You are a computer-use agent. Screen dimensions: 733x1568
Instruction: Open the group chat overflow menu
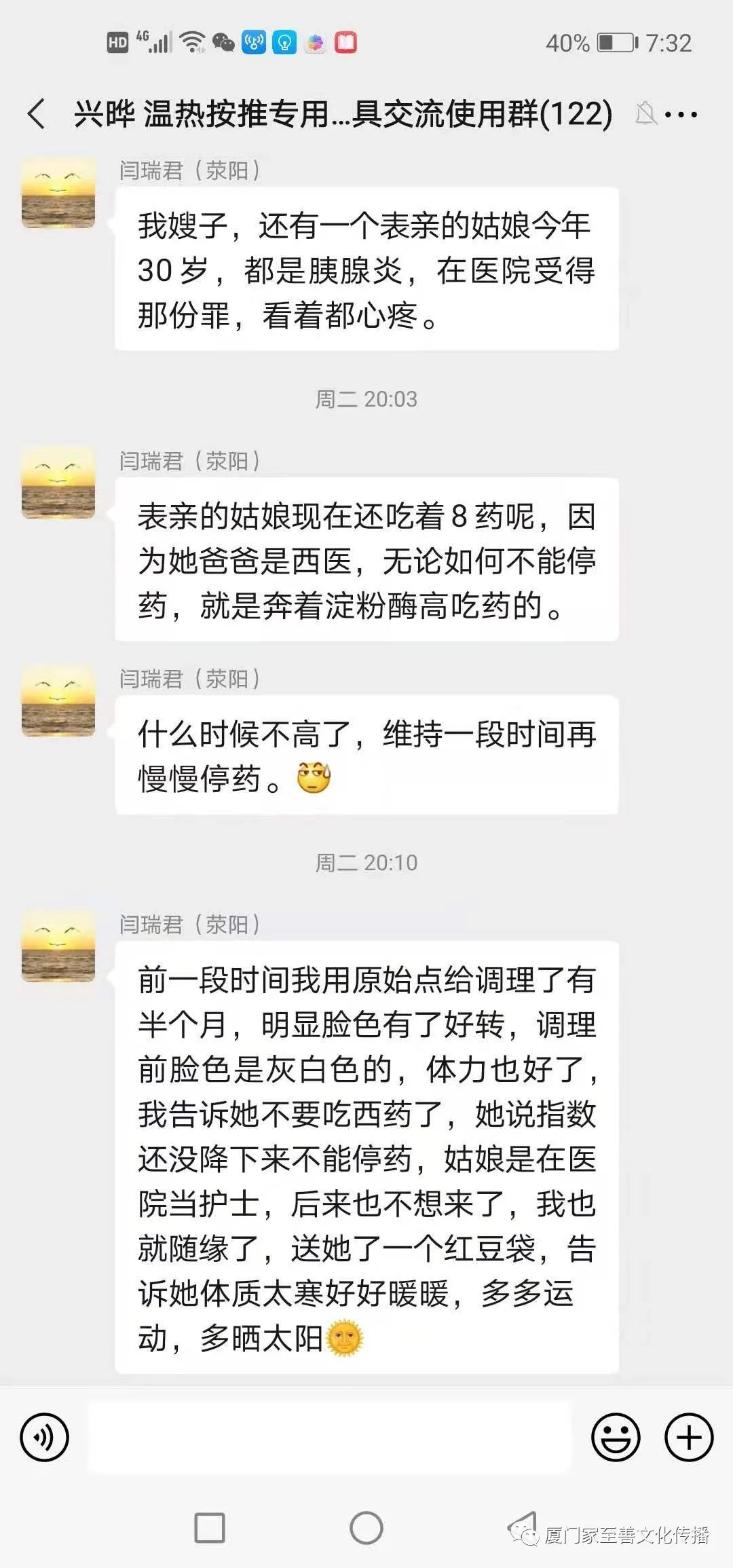coord(681,115)
